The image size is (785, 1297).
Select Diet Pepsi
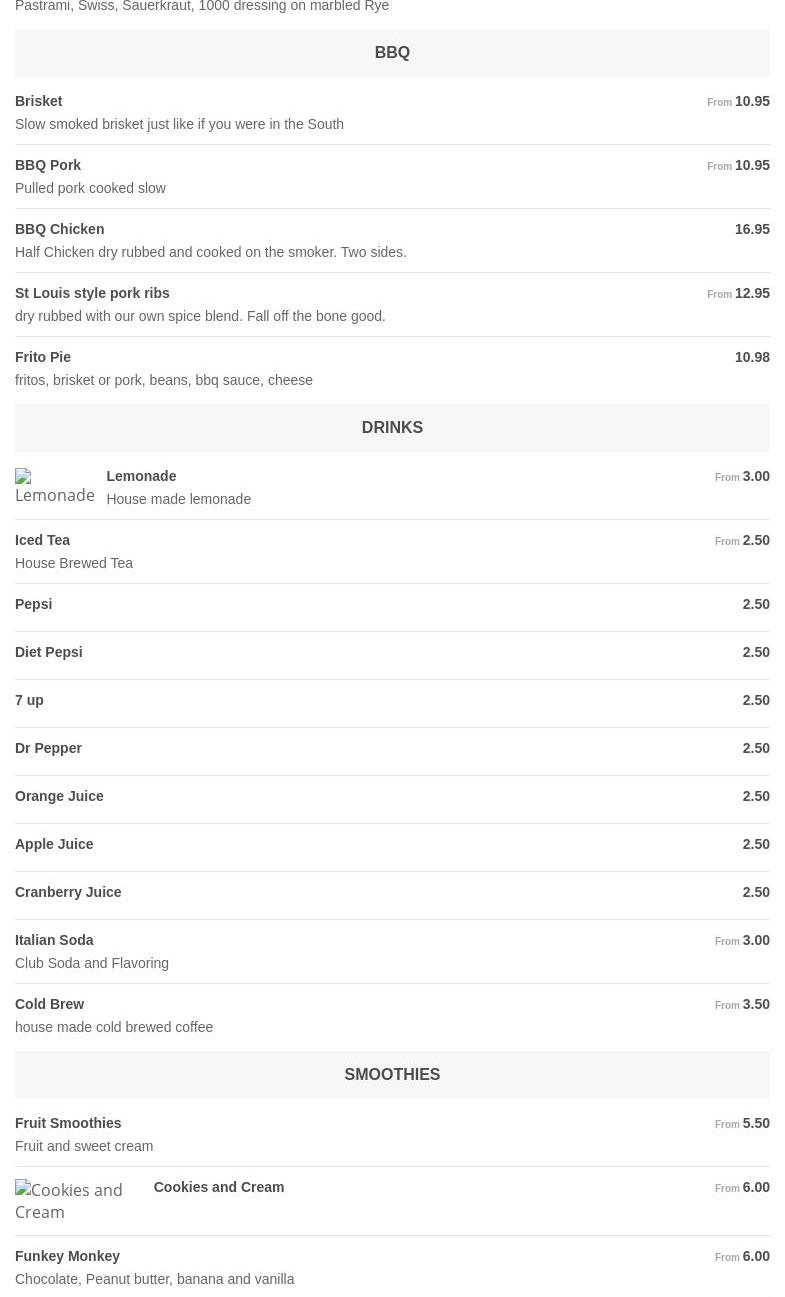click(392, 655)
